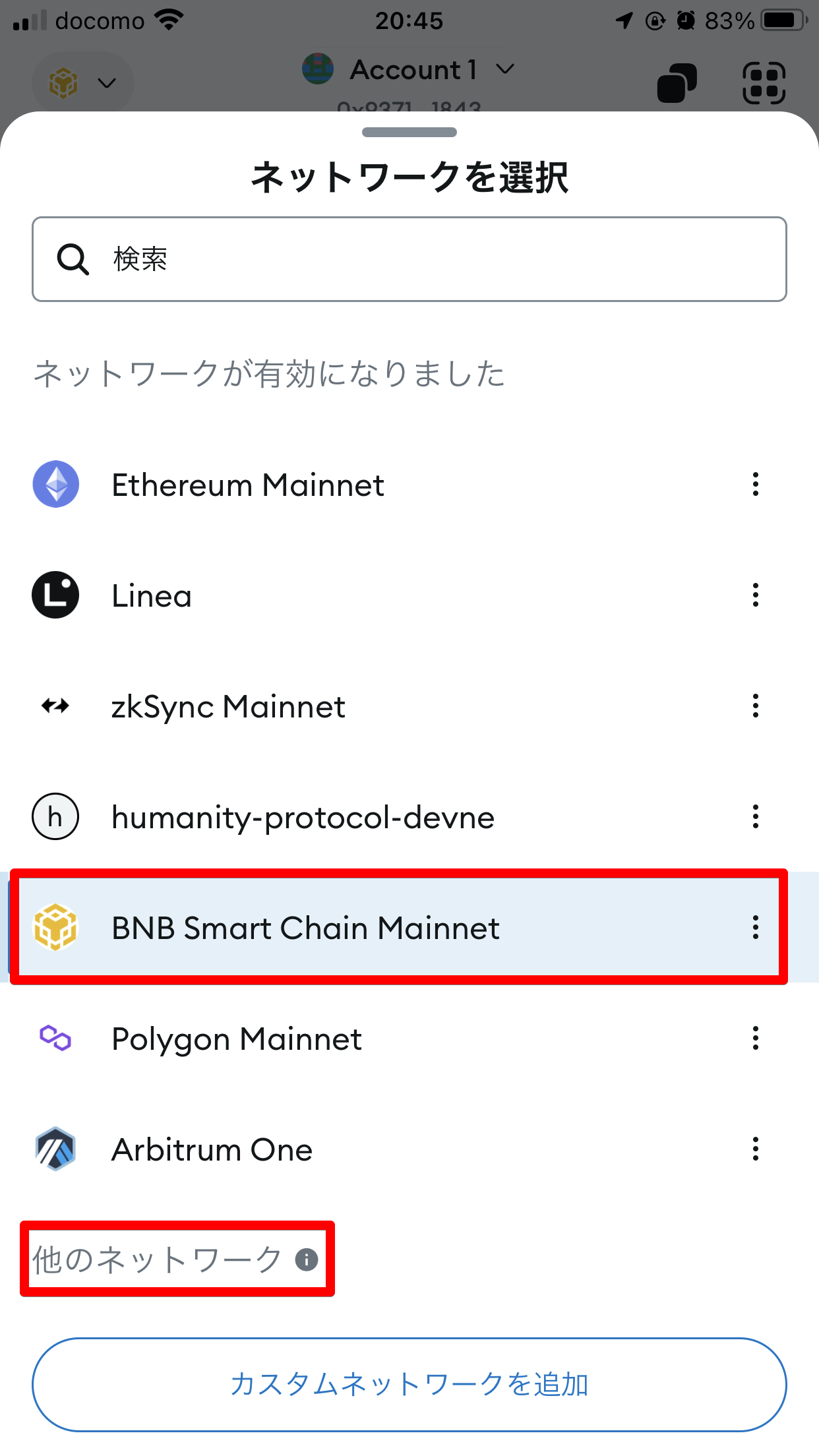Open options for humanity-protocol-devne
This screenshot has width=819, height=1456.
(x=756, y=817)
